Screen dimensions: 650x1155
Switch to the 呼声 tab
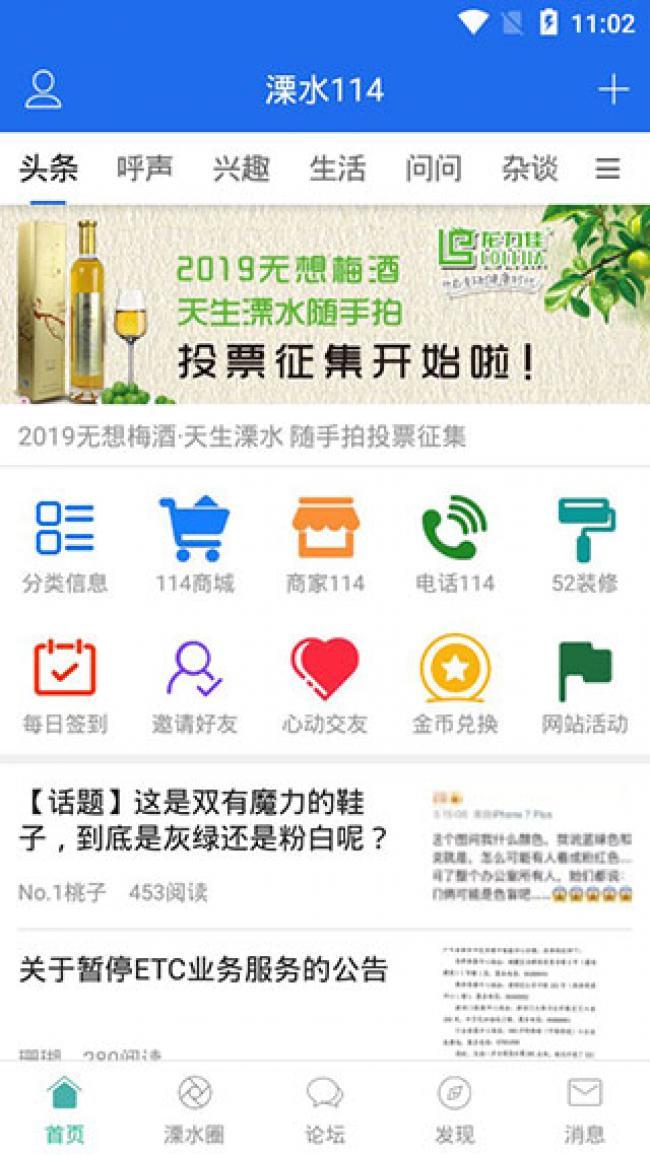click(144, 169)
